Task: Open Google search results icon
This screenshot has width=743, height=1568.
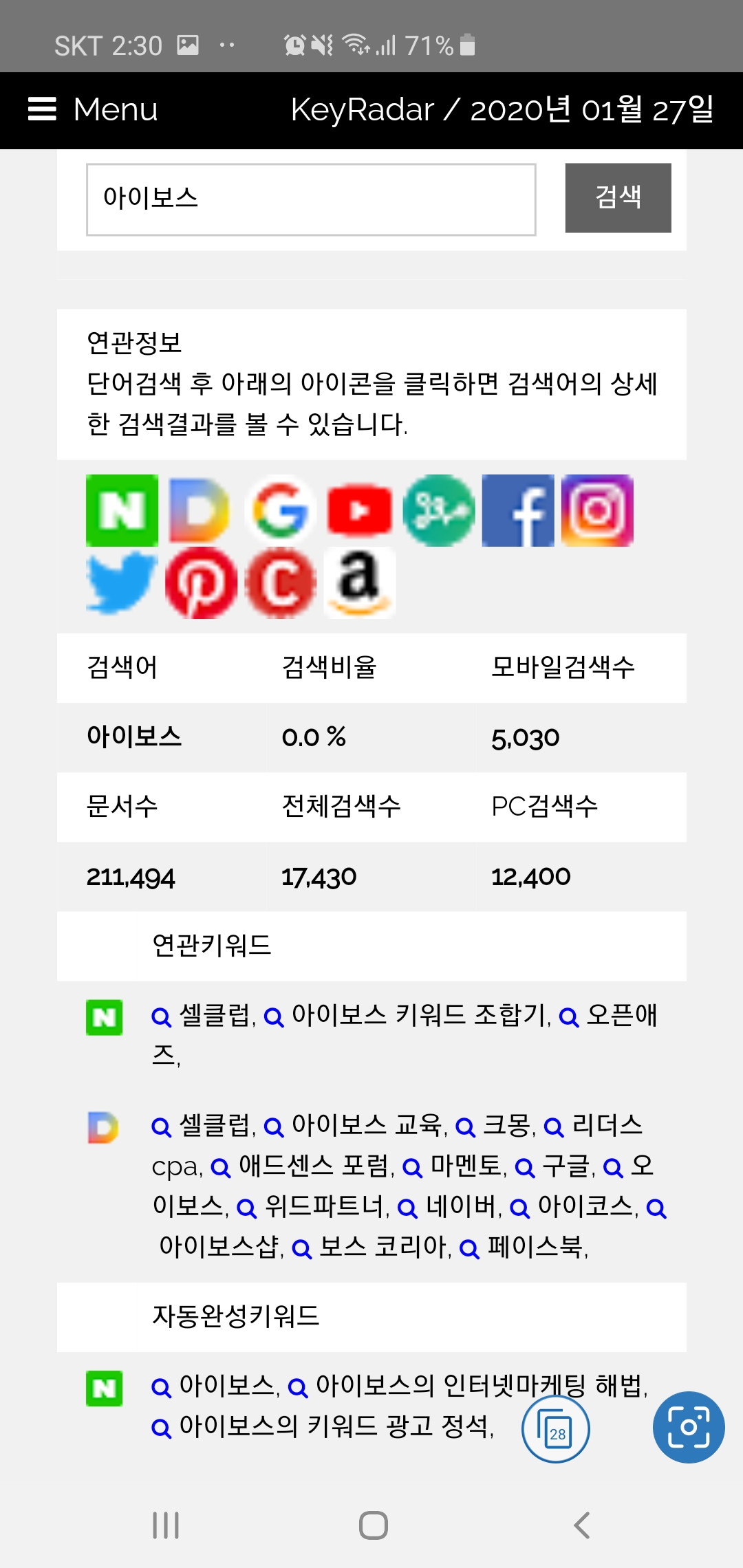Action: [280, 510]
